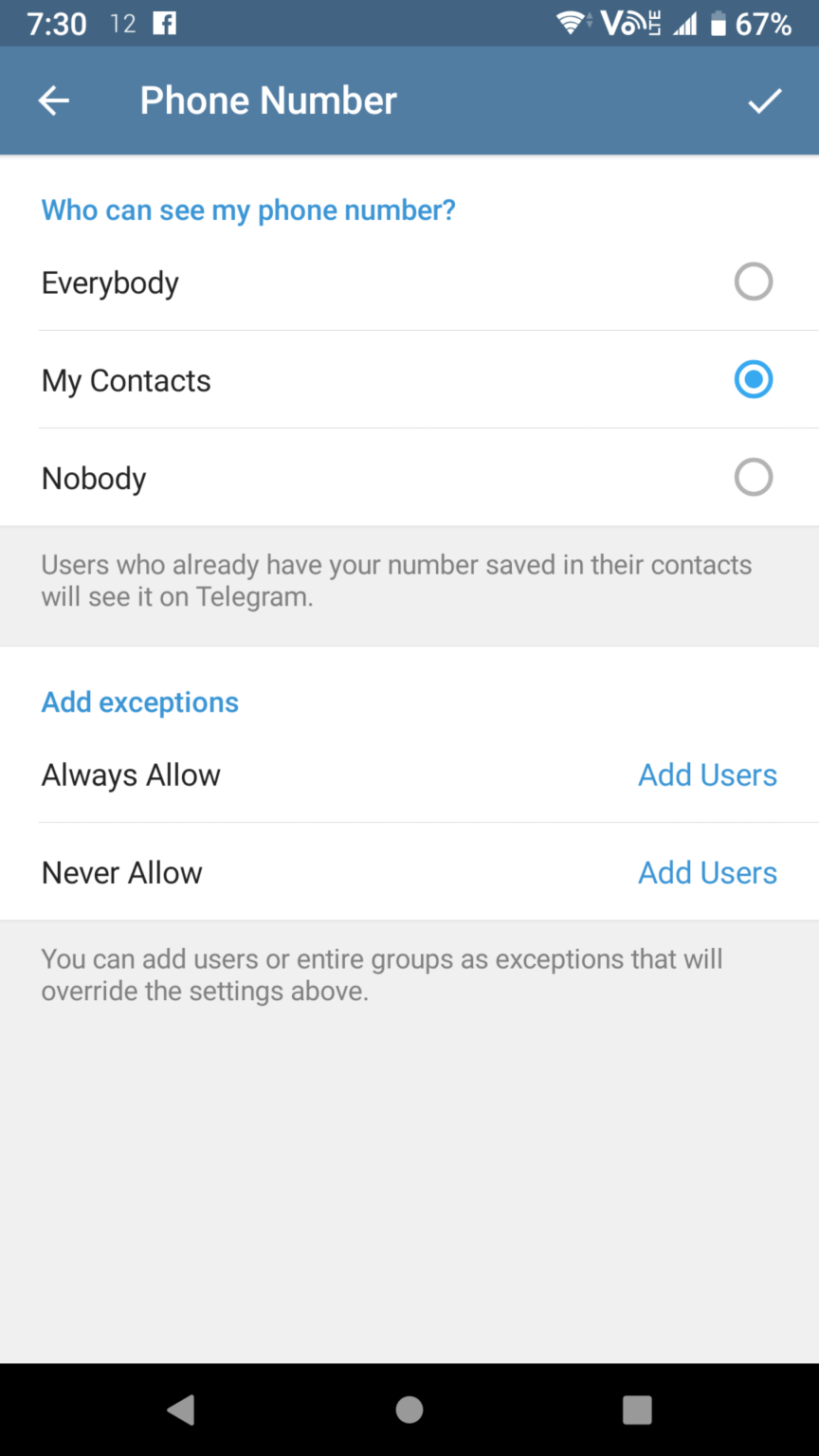Screen dimensions: 819x1456
Task: Go back using the header arrow
Action: click(x=54, y=101)
